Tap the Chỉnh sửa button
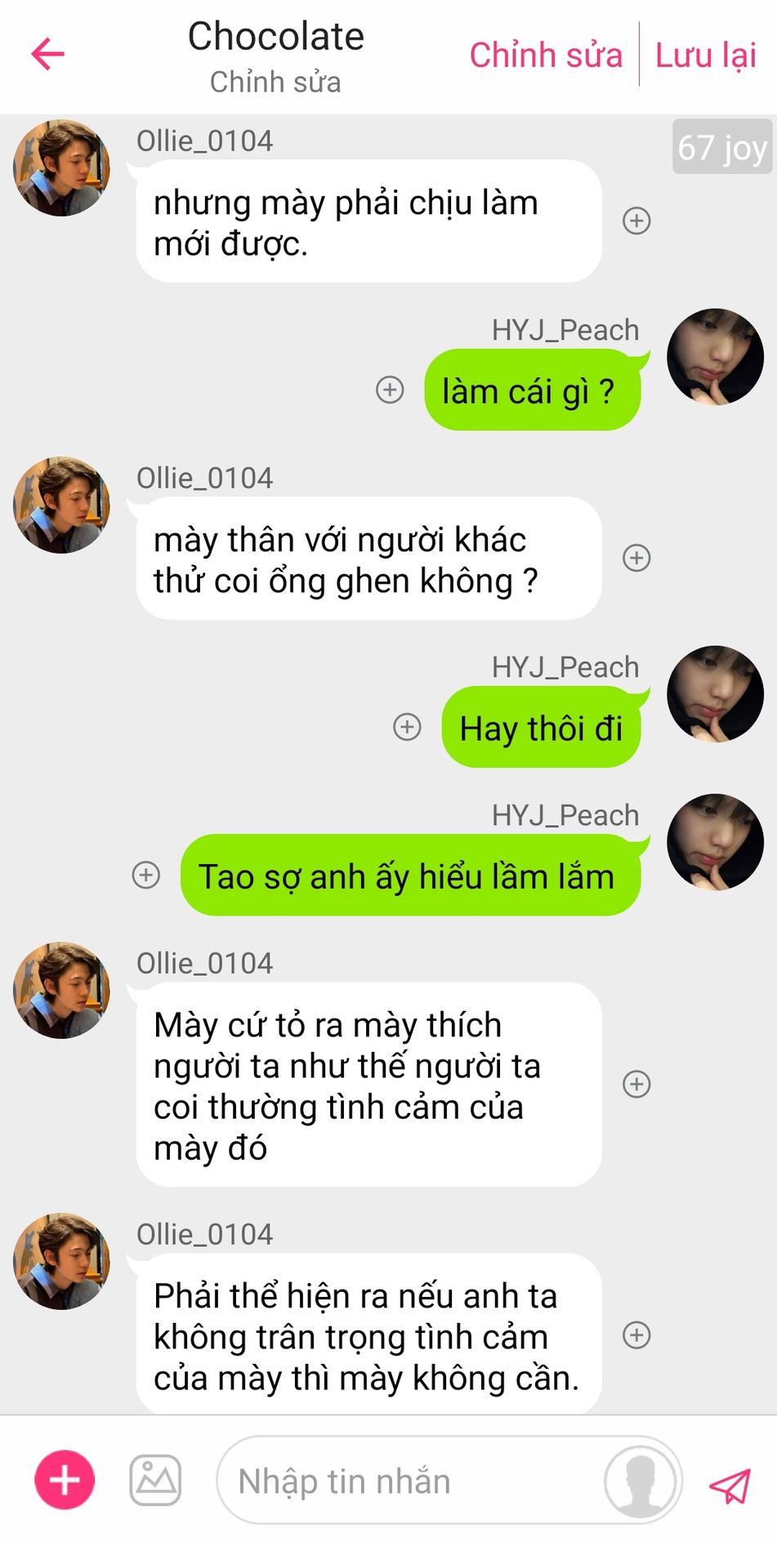 (x=545, y=55)
